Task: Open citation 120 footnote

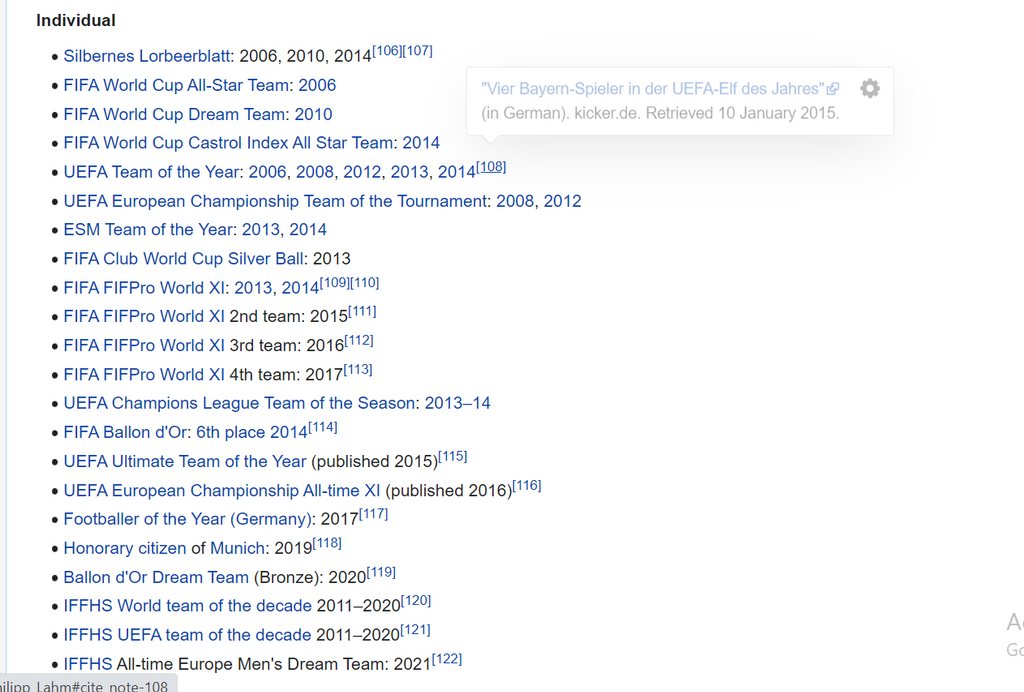Action: click(x=416, y=601)
